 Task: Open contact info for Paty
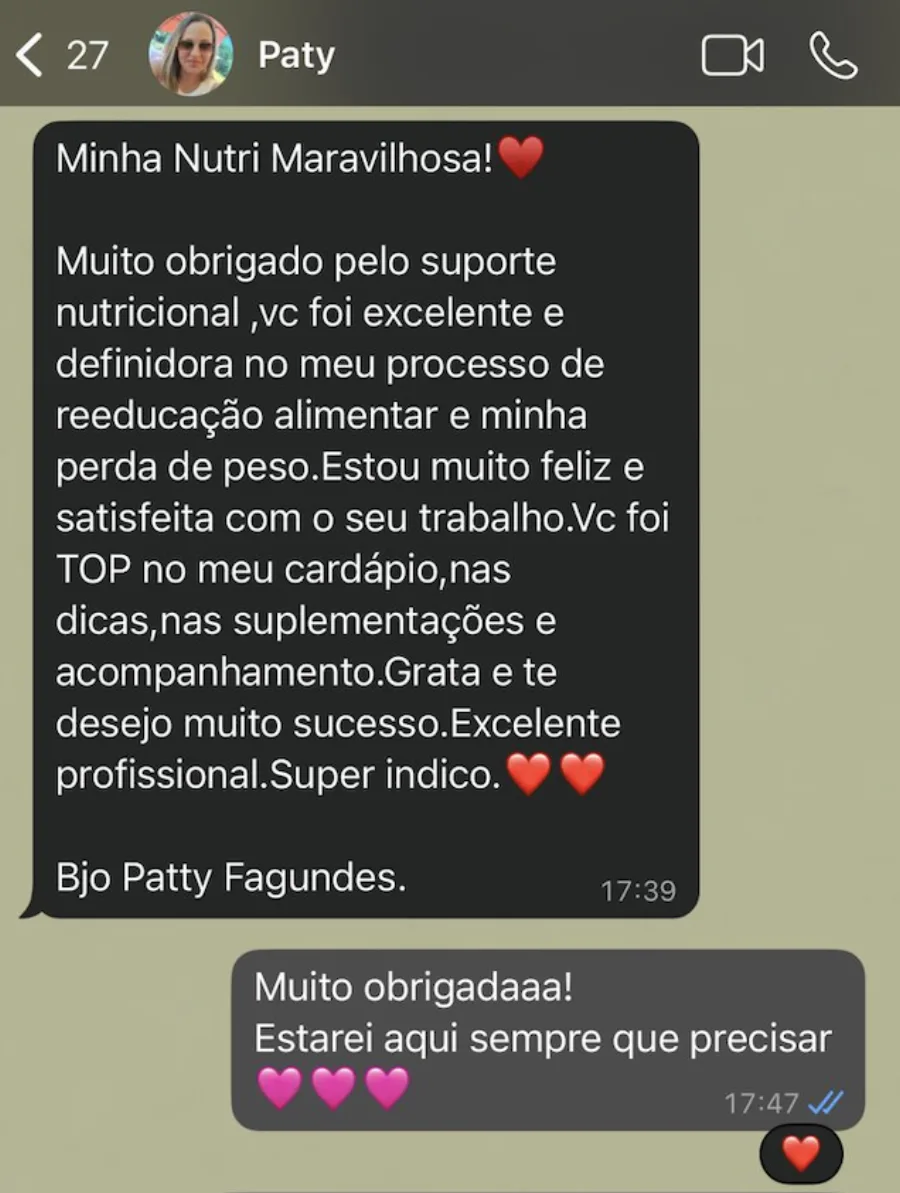pyautogui.click(x=296, y=55)
